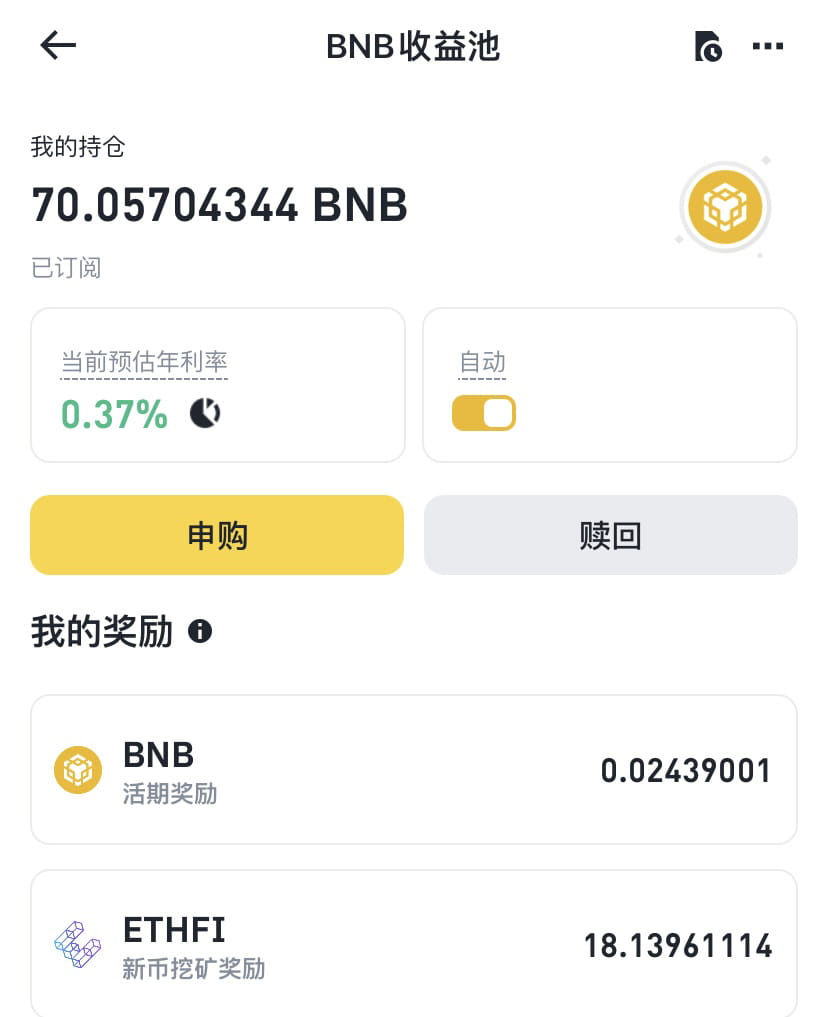Image resolution: width=828 pixels, height=1017 pixels.
Task: Tap the pie chart icon beside 0.37%
Action: (204, 413)
